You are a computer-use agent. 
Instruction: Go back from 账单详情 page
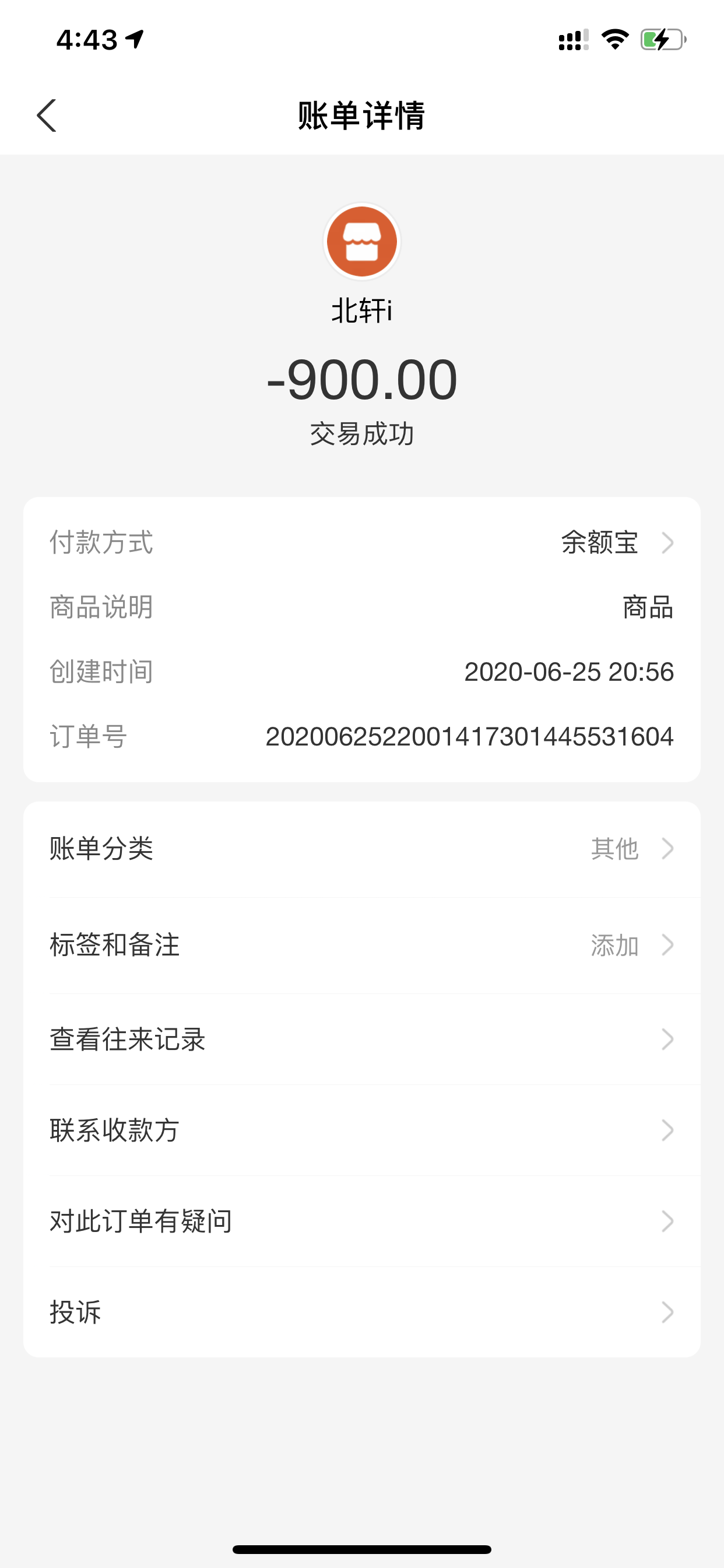[47, 116]
